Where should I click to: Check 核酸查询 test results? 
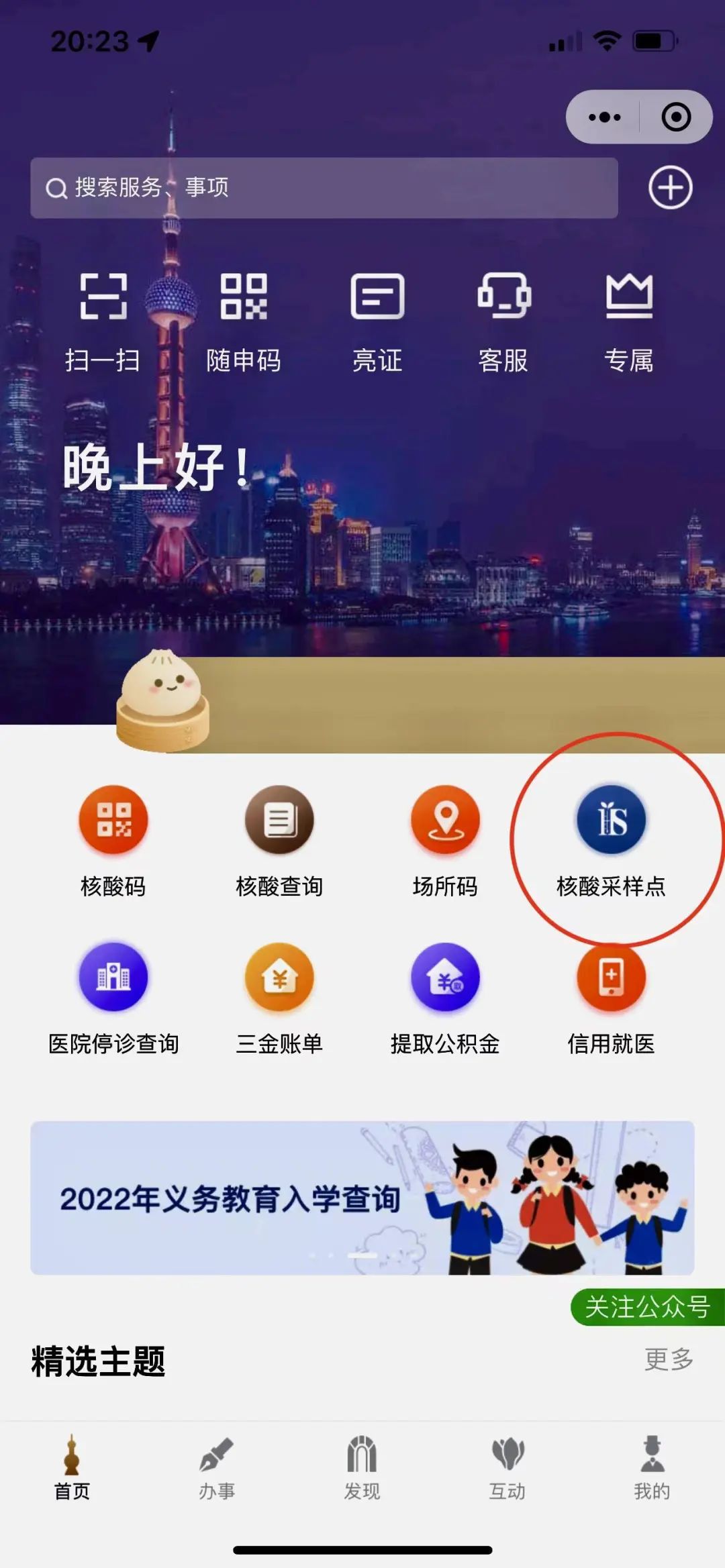pos(279,839)
